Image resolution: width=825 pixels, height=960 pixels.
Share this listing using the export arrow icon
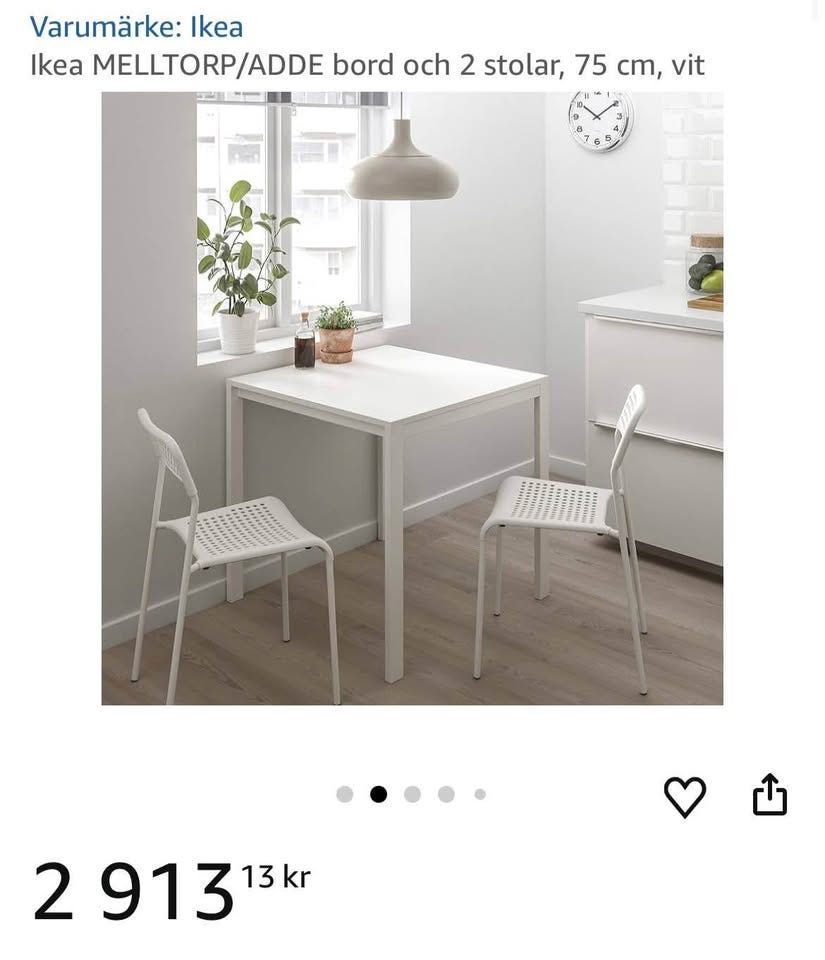coord(768,793)
